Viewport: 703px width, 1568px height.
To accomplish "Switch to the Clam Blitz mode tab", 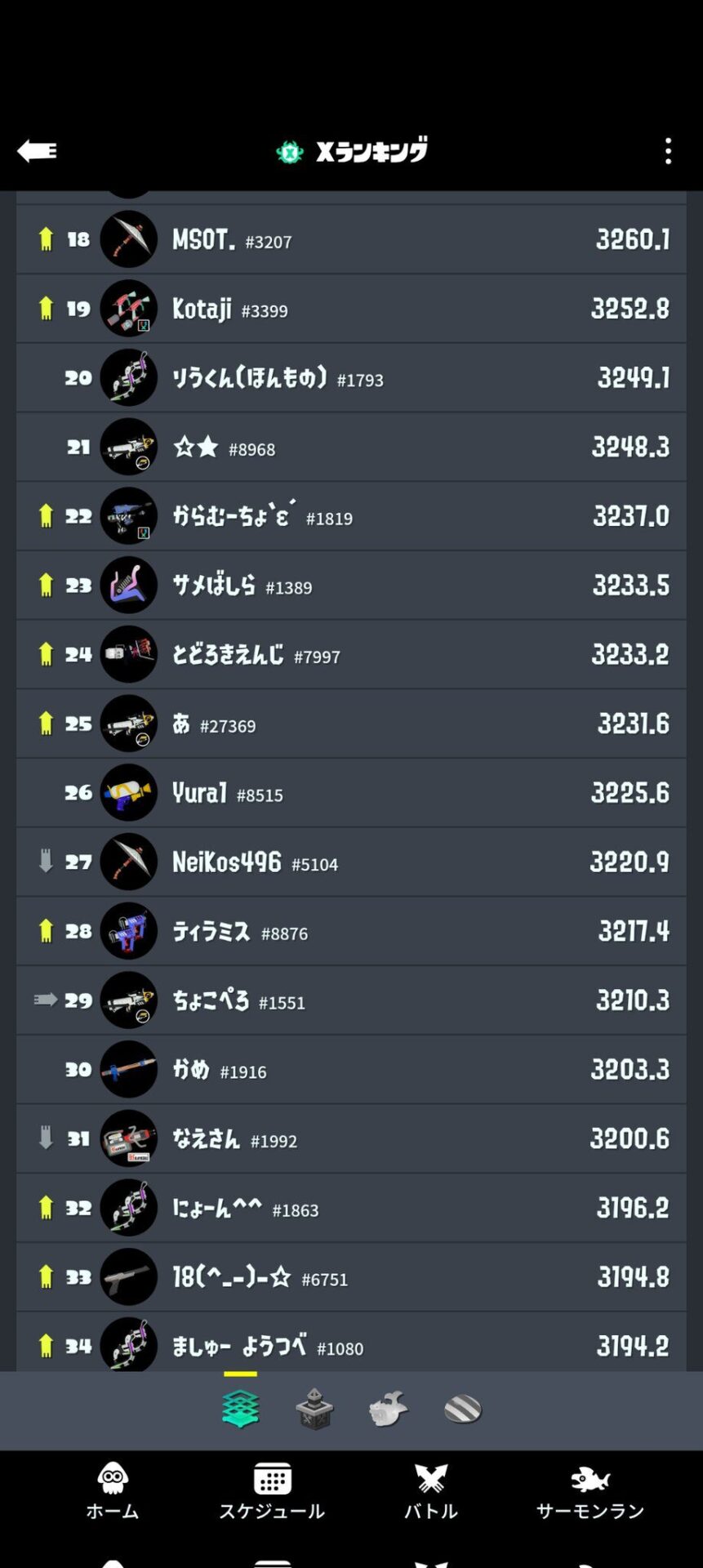I will pos(462,1409).
